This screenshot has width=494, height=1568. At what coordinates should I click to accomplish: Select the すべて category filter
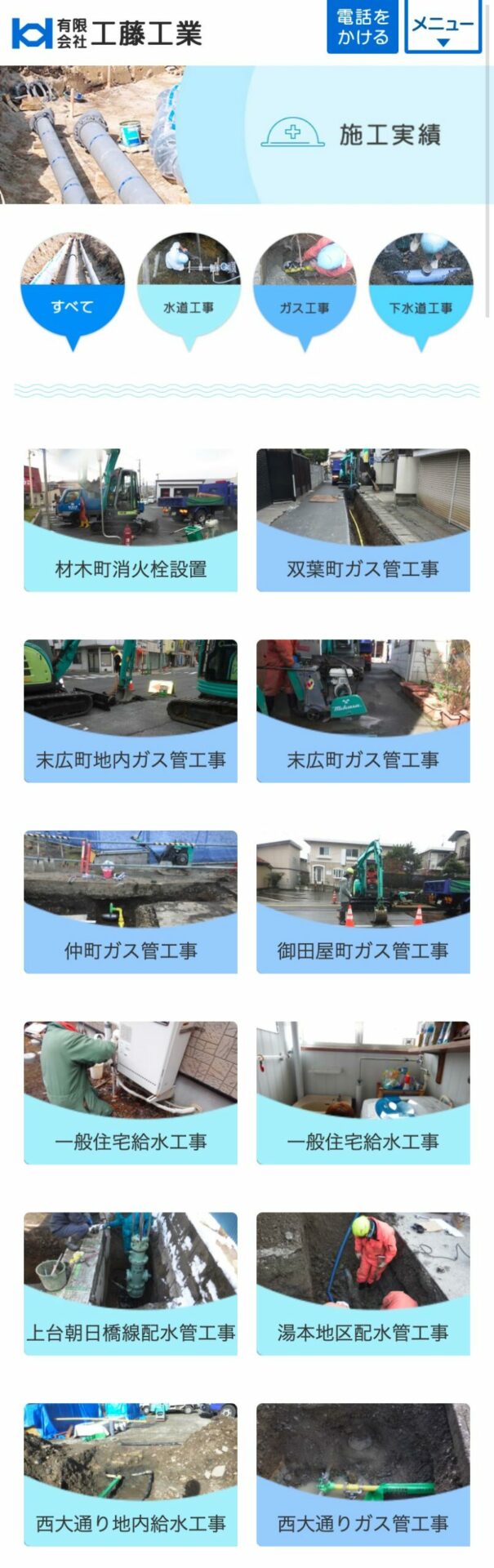[73, 292]
